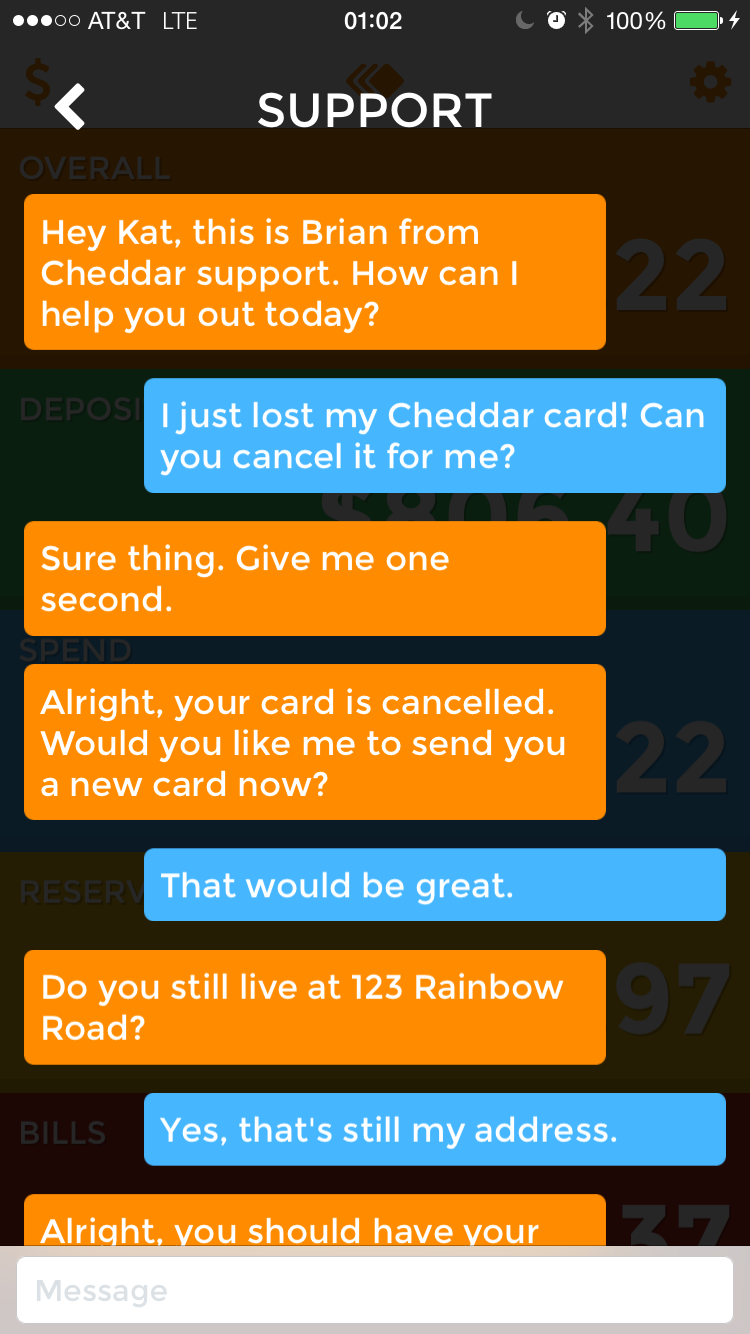Viewport: 750px width, 1334px height.
Task: Go back from the Support chat
Action: point(70,107)
